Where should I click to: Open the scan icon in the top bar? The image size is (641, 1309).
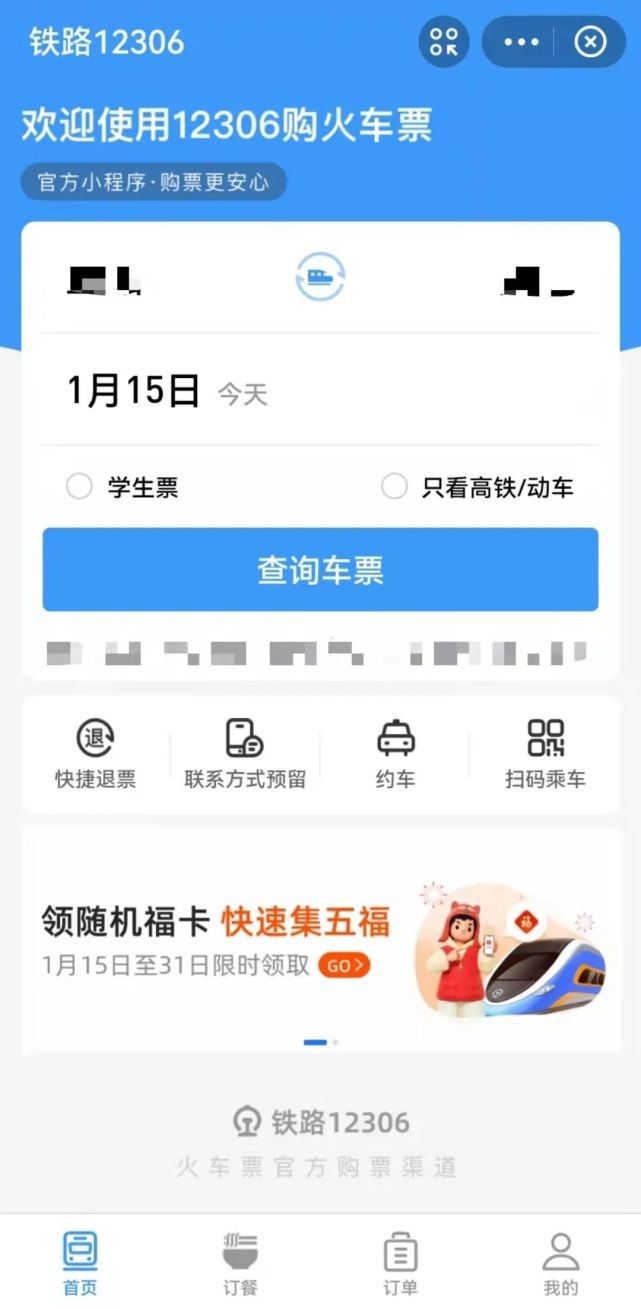(x=444, y=42)
